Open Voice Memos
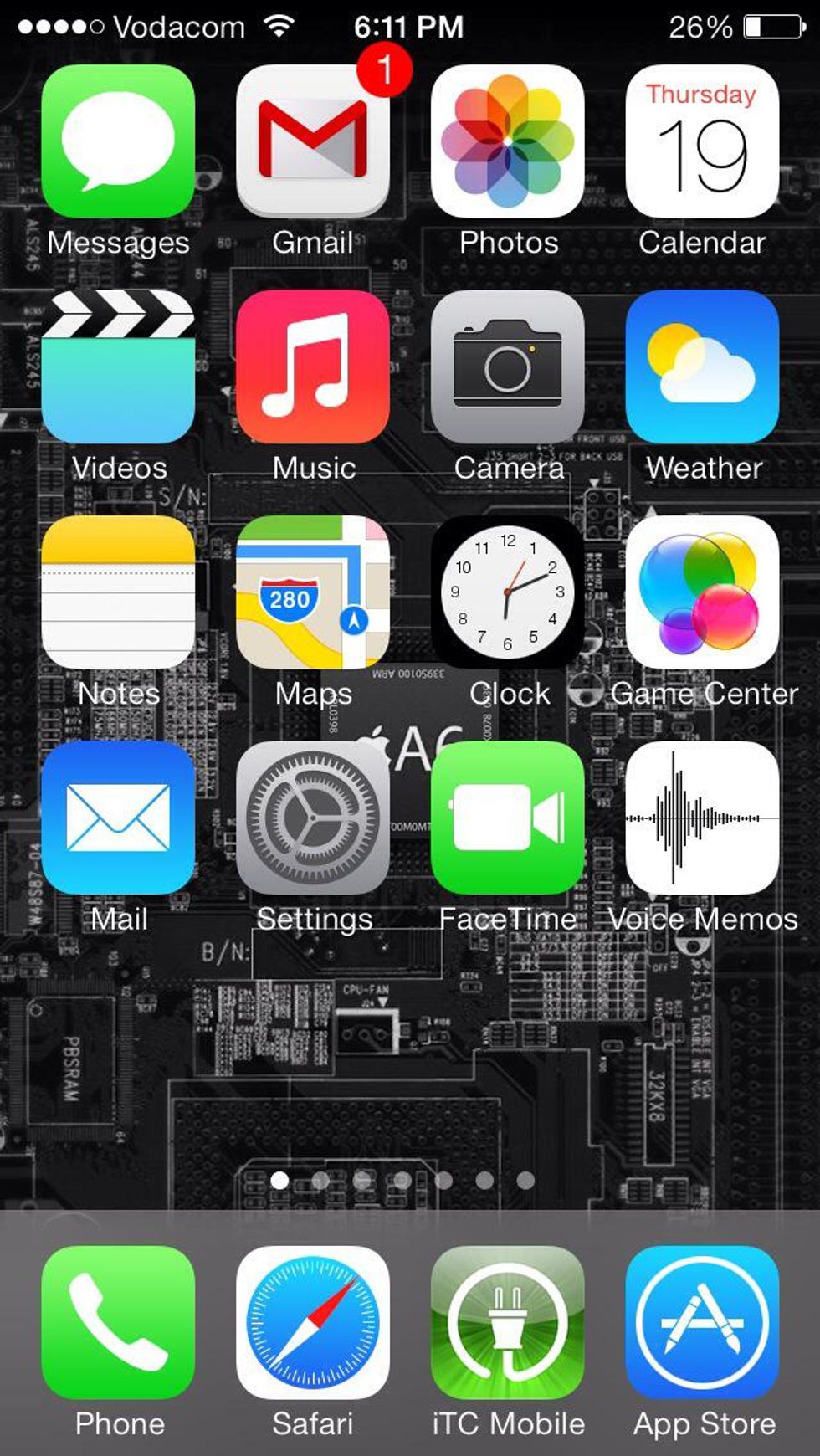Image resolution: width=820 pixels, height=1456 pixels. click(x=702, y=818)
